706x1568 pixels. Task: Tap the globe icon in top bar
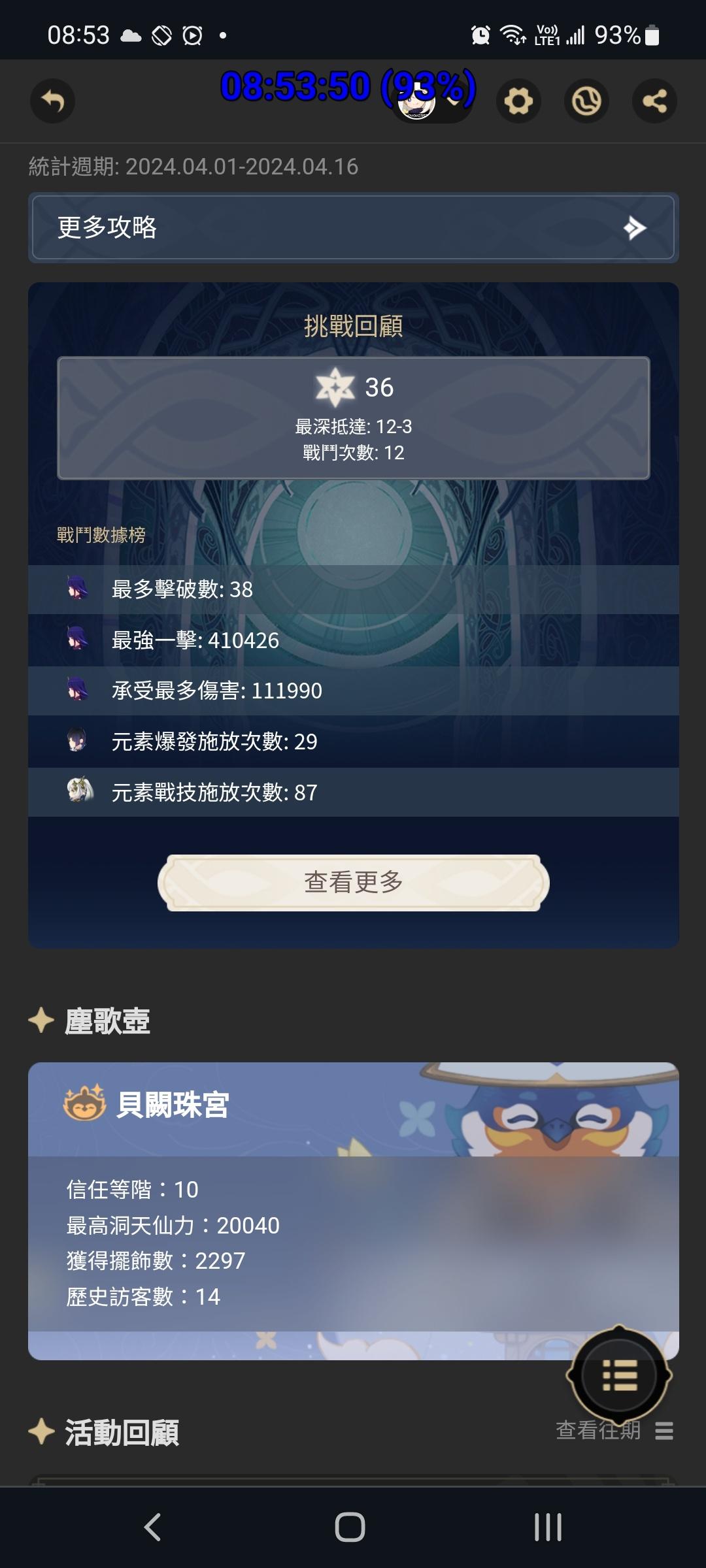pos(586,101)
